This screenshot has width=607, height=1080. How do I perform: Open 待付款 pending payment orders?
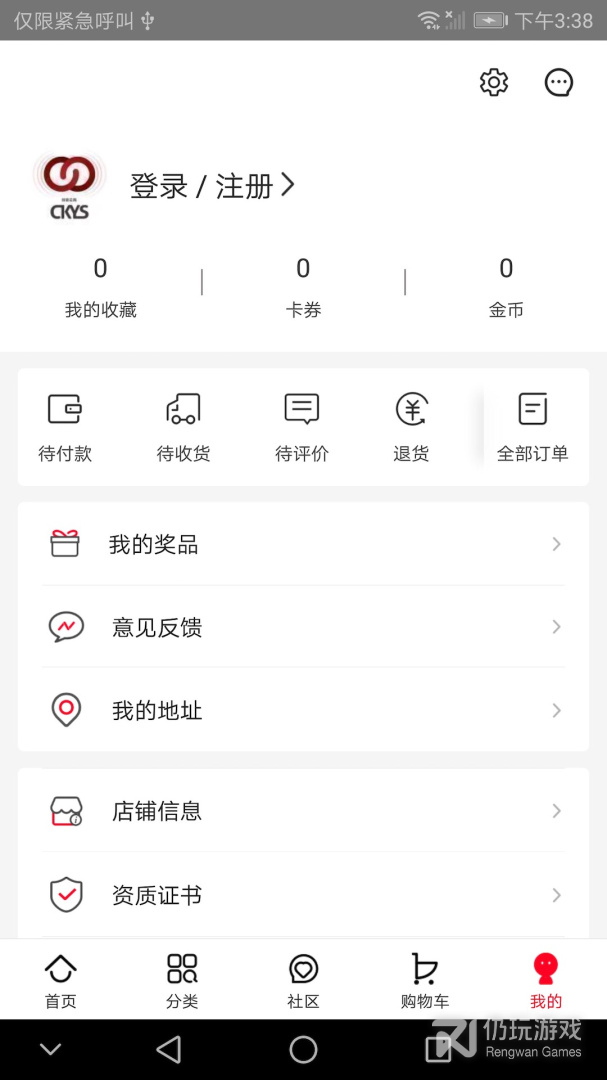65,427
